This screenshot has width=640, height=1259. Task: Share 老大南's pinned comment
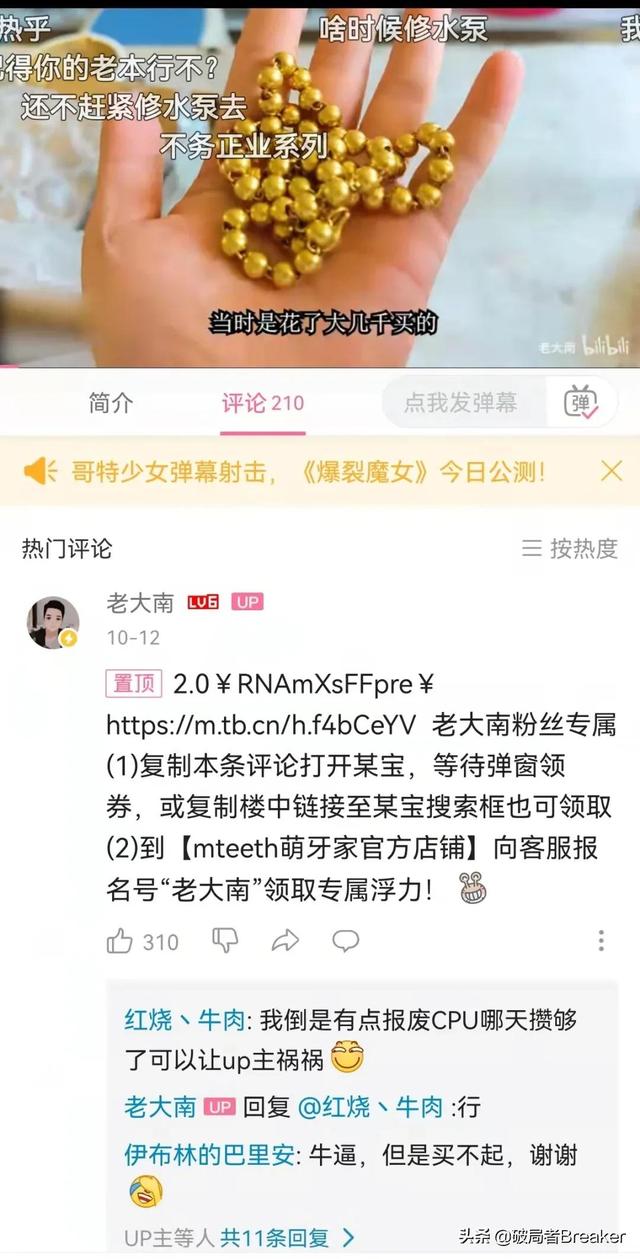click(x=286, y=940)
